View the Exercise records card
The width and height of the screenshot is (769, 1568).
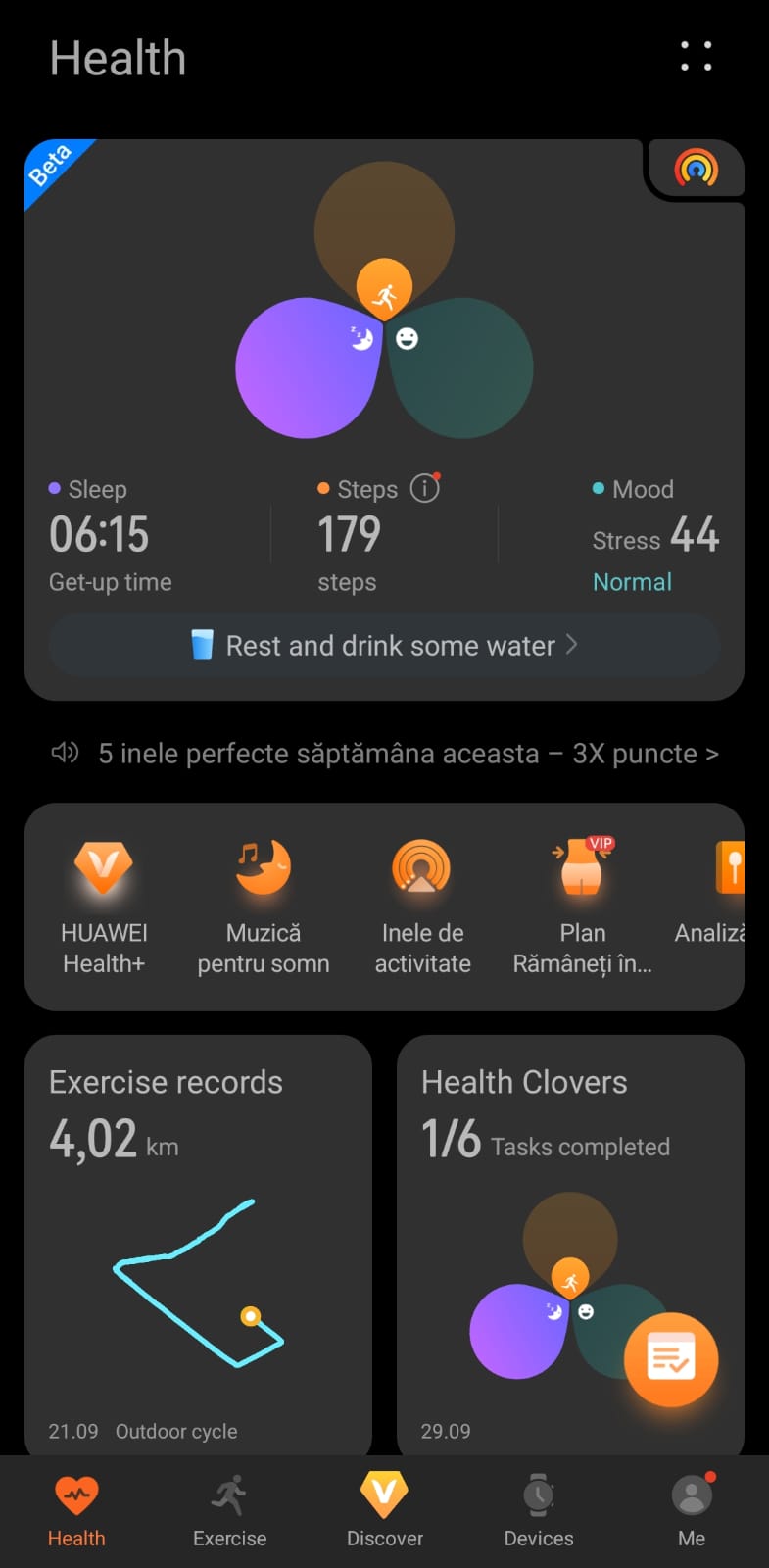[x=198, y=1245]
